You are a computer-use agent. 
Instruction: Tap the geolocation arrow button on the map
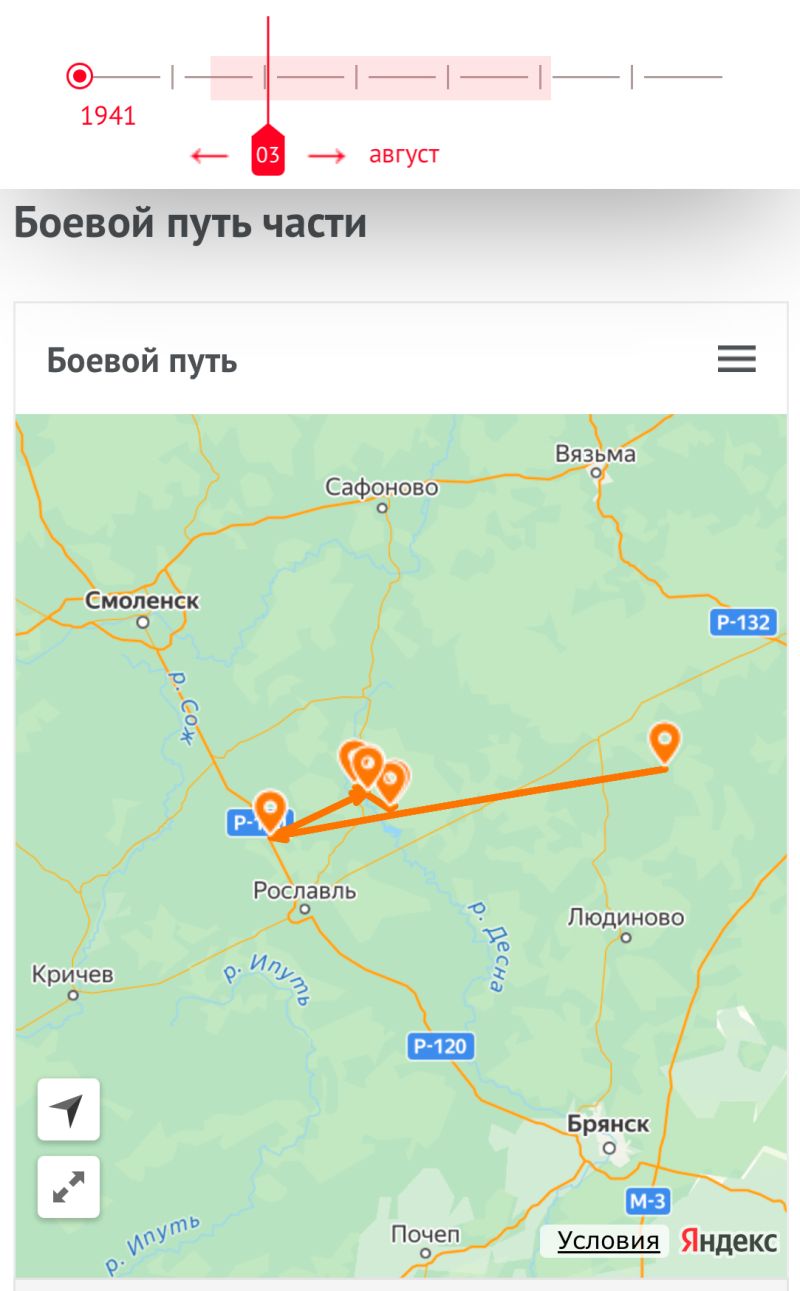pyautogui.click(x=68, y=1109)
